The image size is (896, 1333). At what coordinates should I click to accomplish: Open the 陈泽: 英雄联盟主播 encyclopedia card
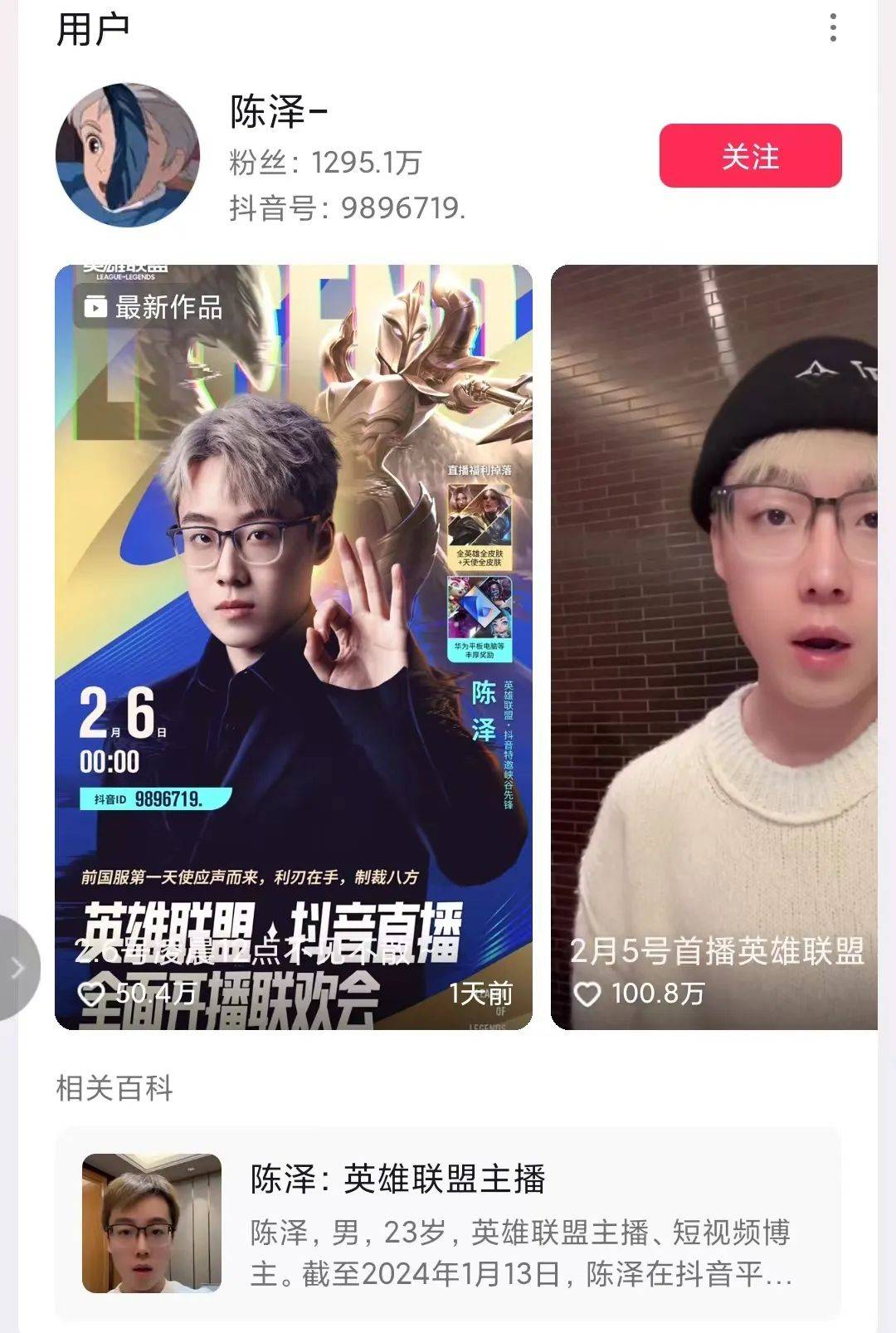tap(448, 1223)
